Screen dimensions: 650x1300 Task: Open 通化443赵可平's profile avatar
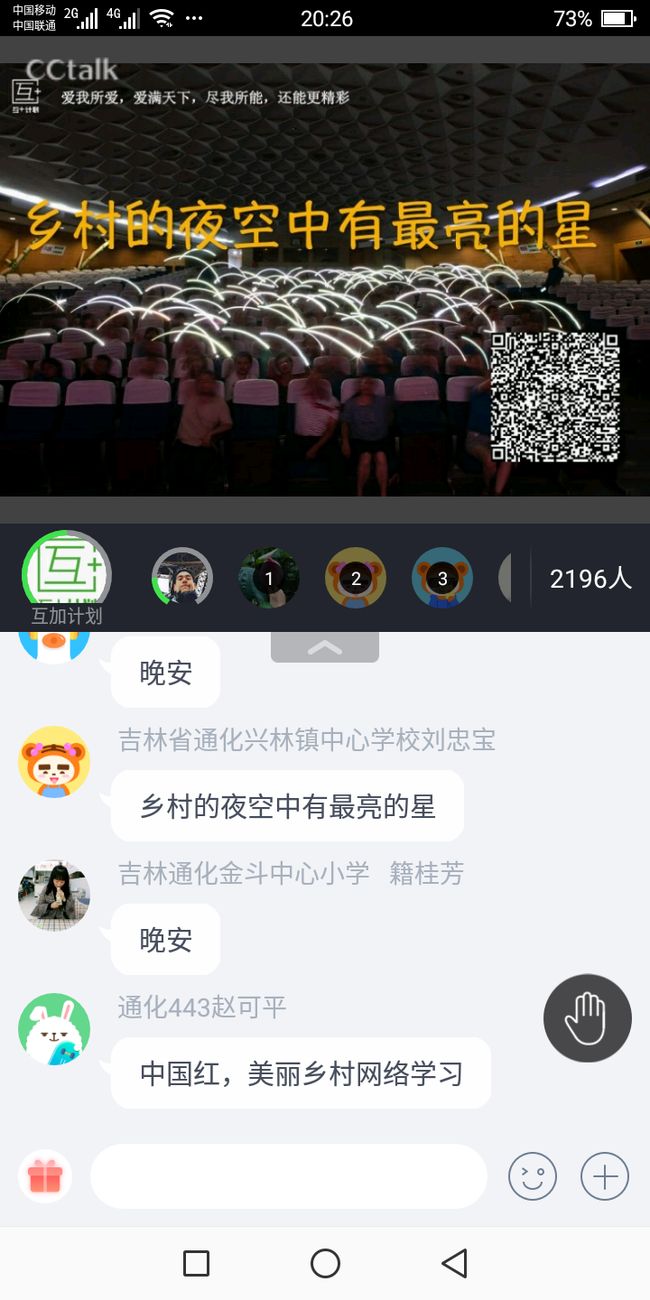[x=54, y=1029]
